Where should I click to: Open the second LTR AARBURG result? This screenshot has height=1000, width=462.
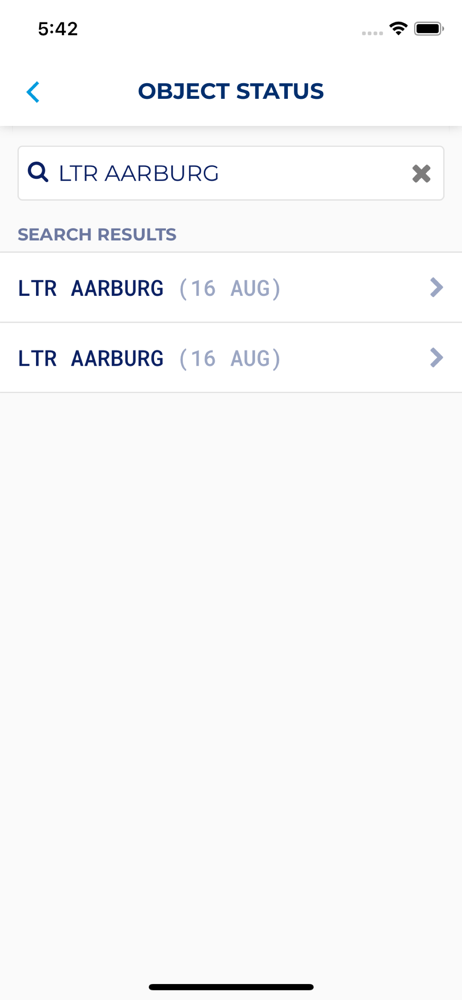[x=231, y=358]
